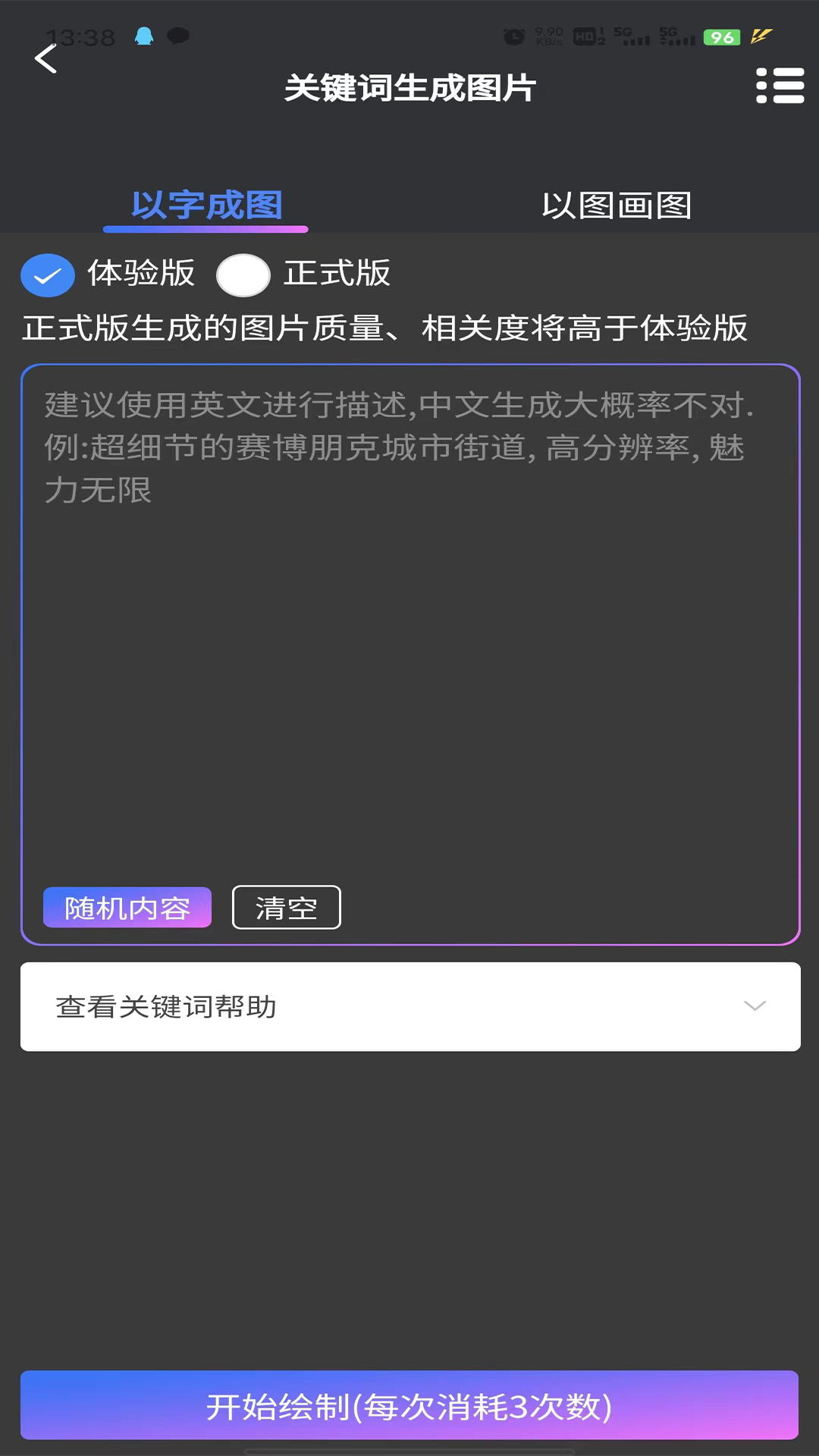The image size is (819, 1456).
Task: Select the 体验版 option
Action: point(48,275)
